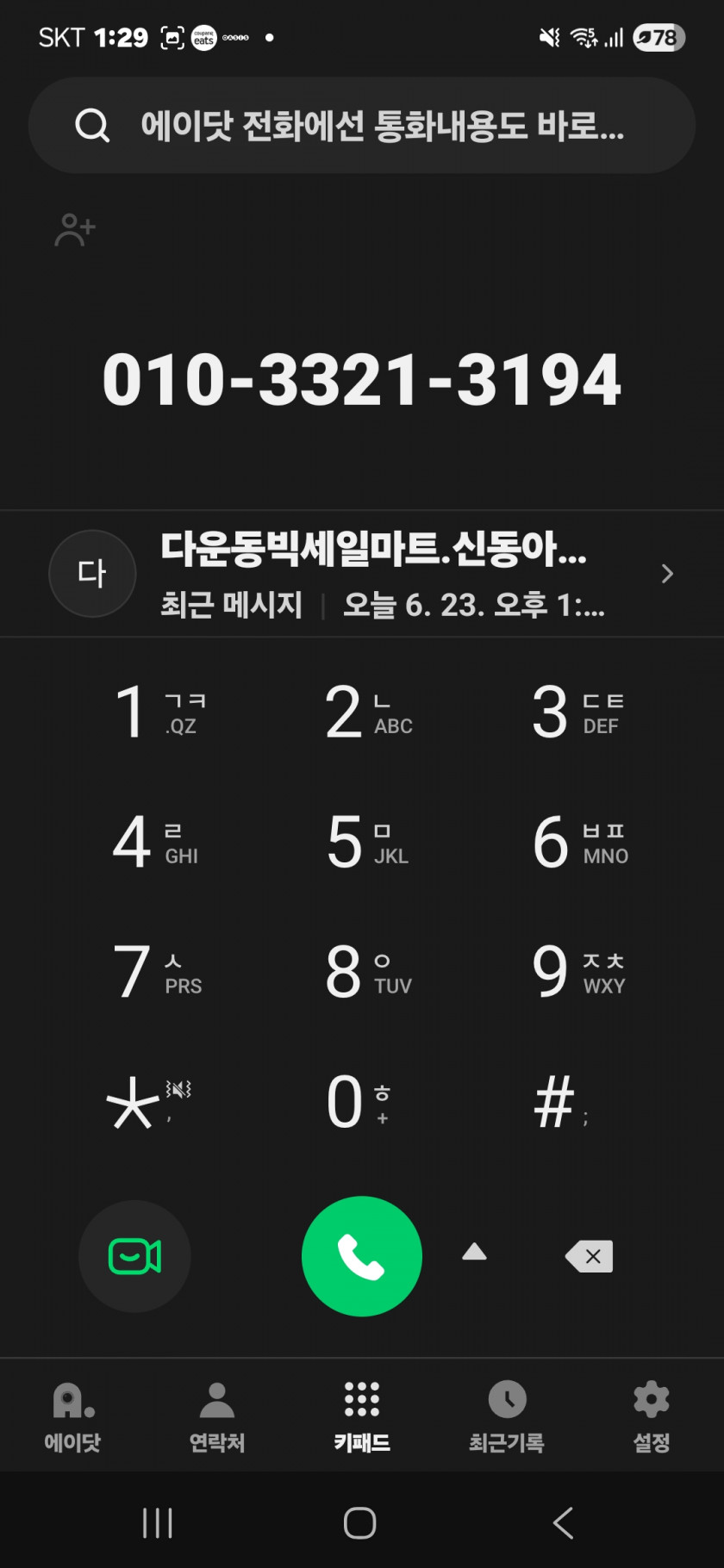Dial digit 1 on the keypad

[159, 712]
